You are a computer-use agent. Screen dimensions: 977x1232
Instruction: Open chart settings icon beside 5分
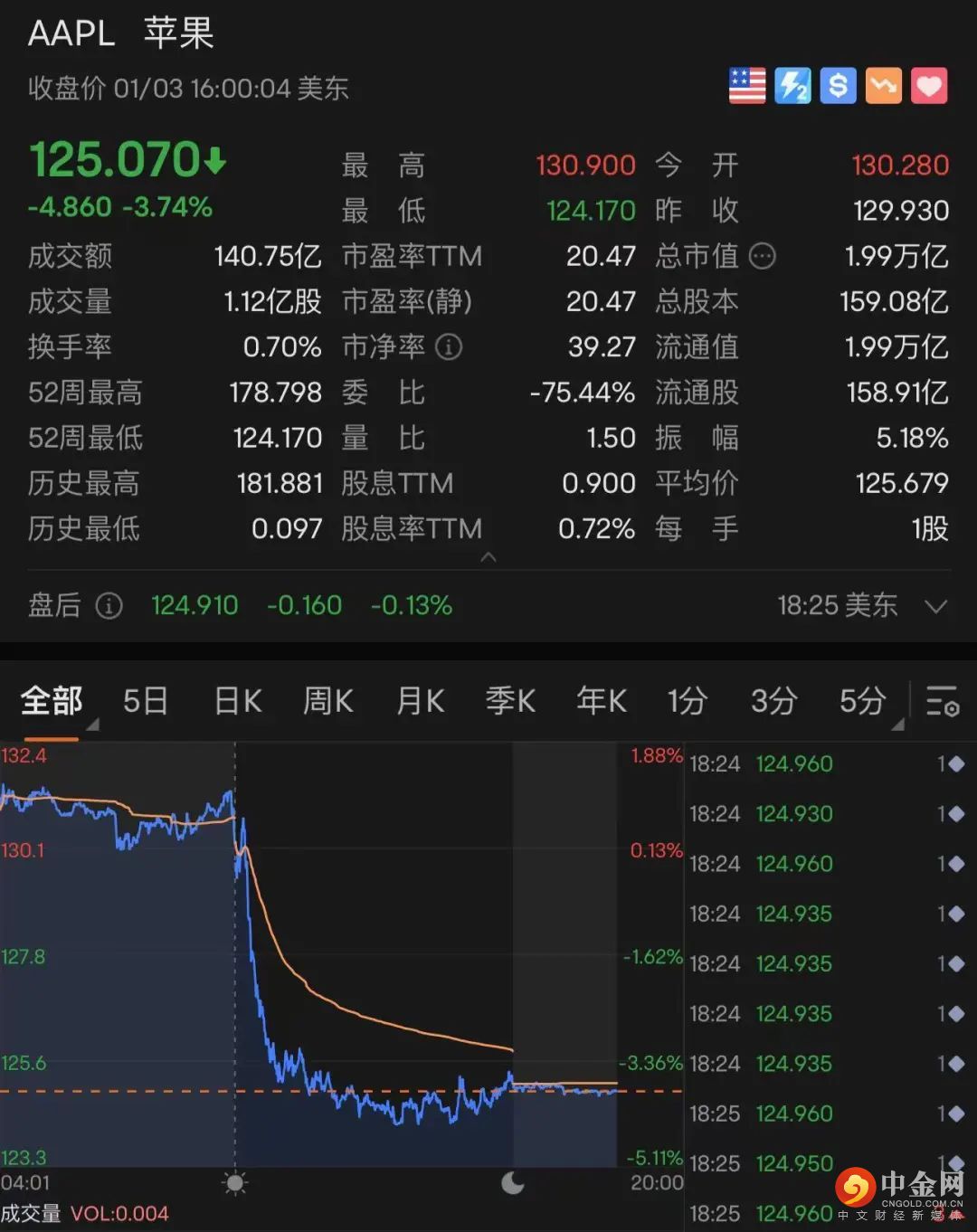tap(942, 702)
